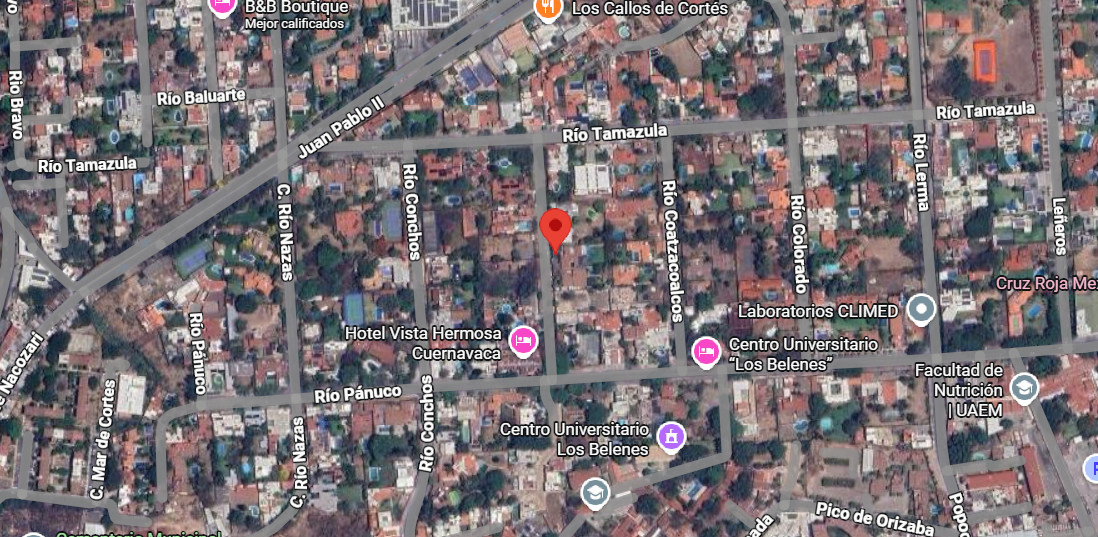Open the Hotel Vista Hermosa Cuernavaca marker
This screenshot has height=537, width=1098.
(522, 340)
